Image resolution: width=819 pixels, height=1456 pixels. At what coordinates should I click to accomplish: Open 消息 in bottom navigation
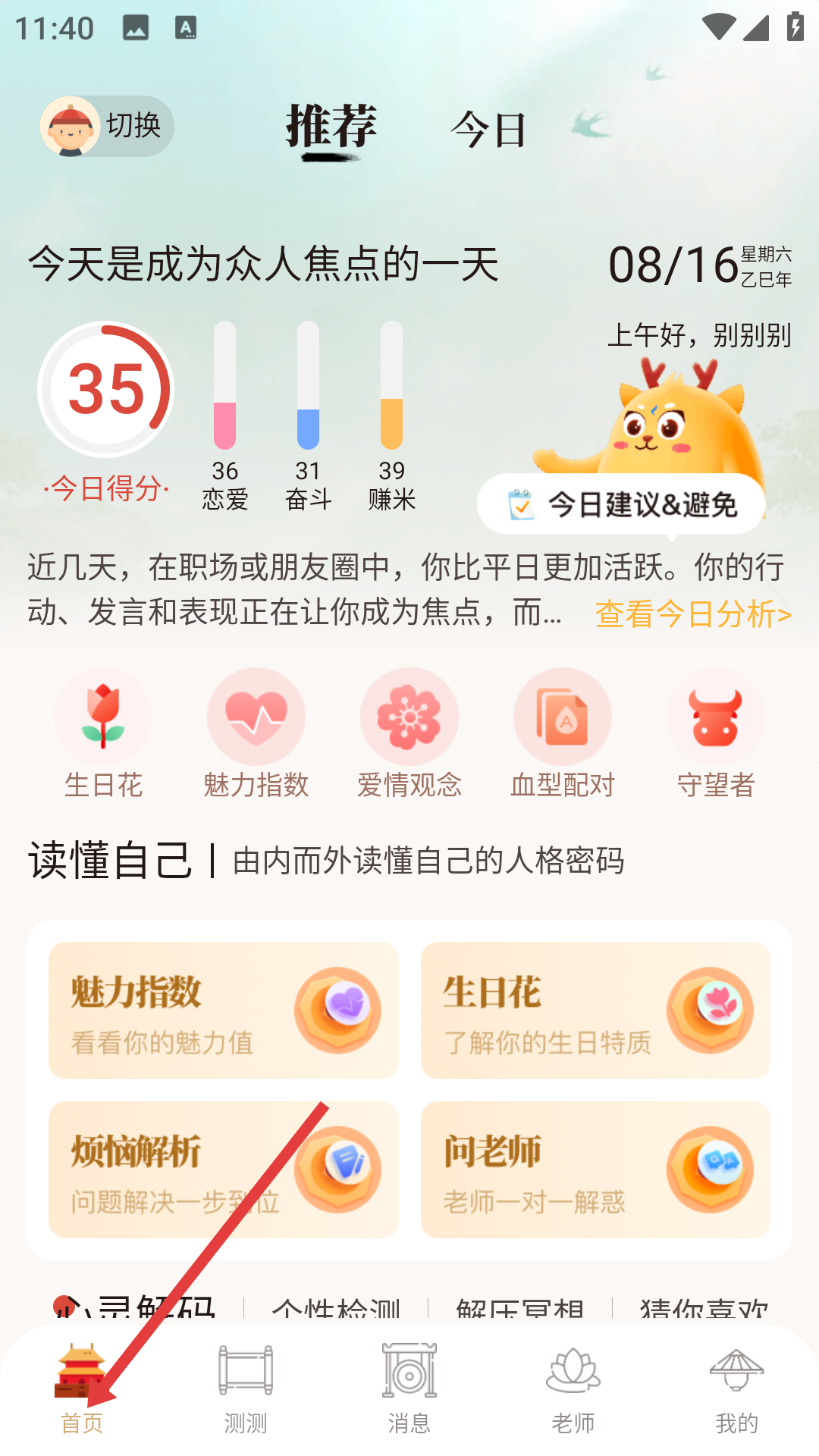click(x=409, y=1389)
